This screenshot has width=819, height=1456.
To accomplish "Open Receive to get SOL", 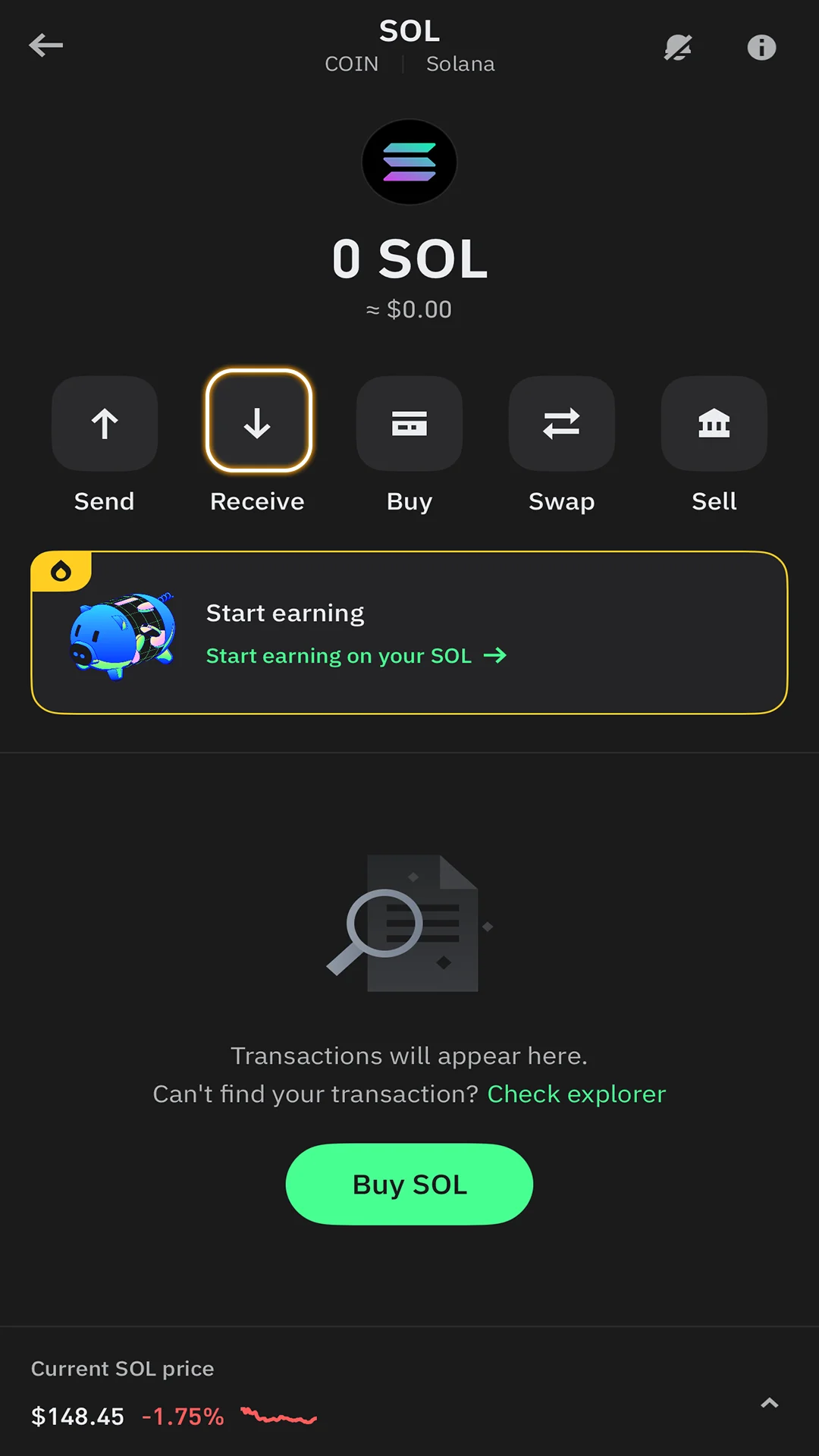I will (258, 422).
